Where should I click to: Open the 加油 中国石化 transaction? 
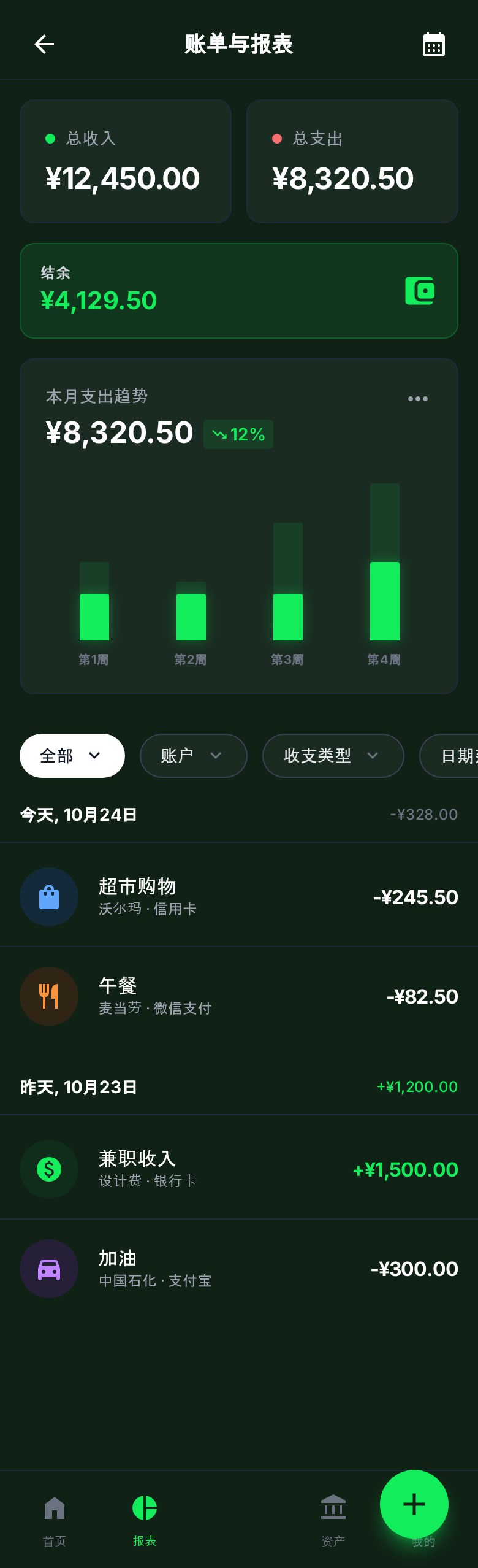[239, 1269]
